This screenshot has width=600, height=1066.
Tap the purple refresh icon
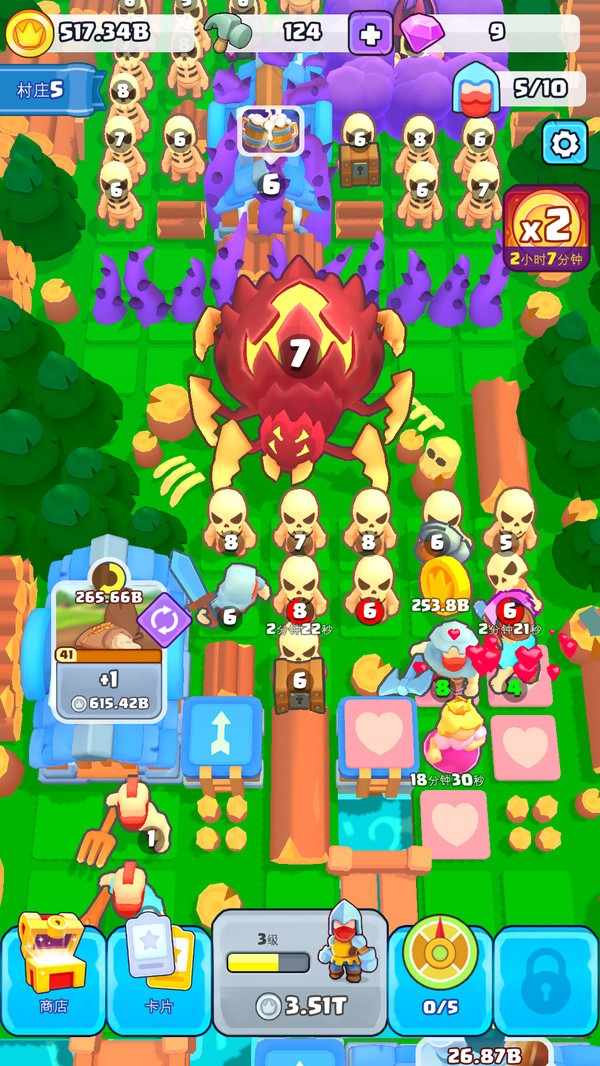[x=163, y=620]
